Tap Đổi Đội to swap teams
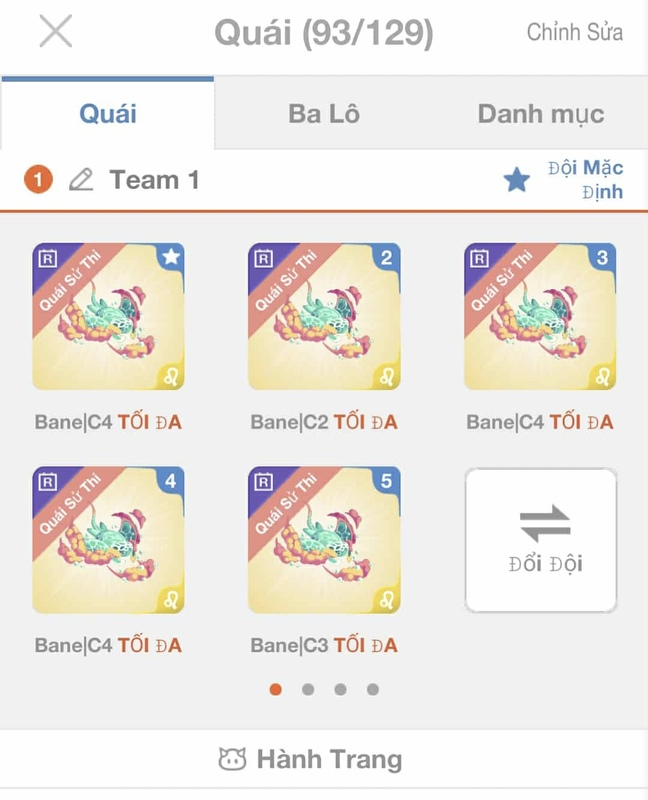Viewport: 648px width, 800px height. click(x=541, y=540)
